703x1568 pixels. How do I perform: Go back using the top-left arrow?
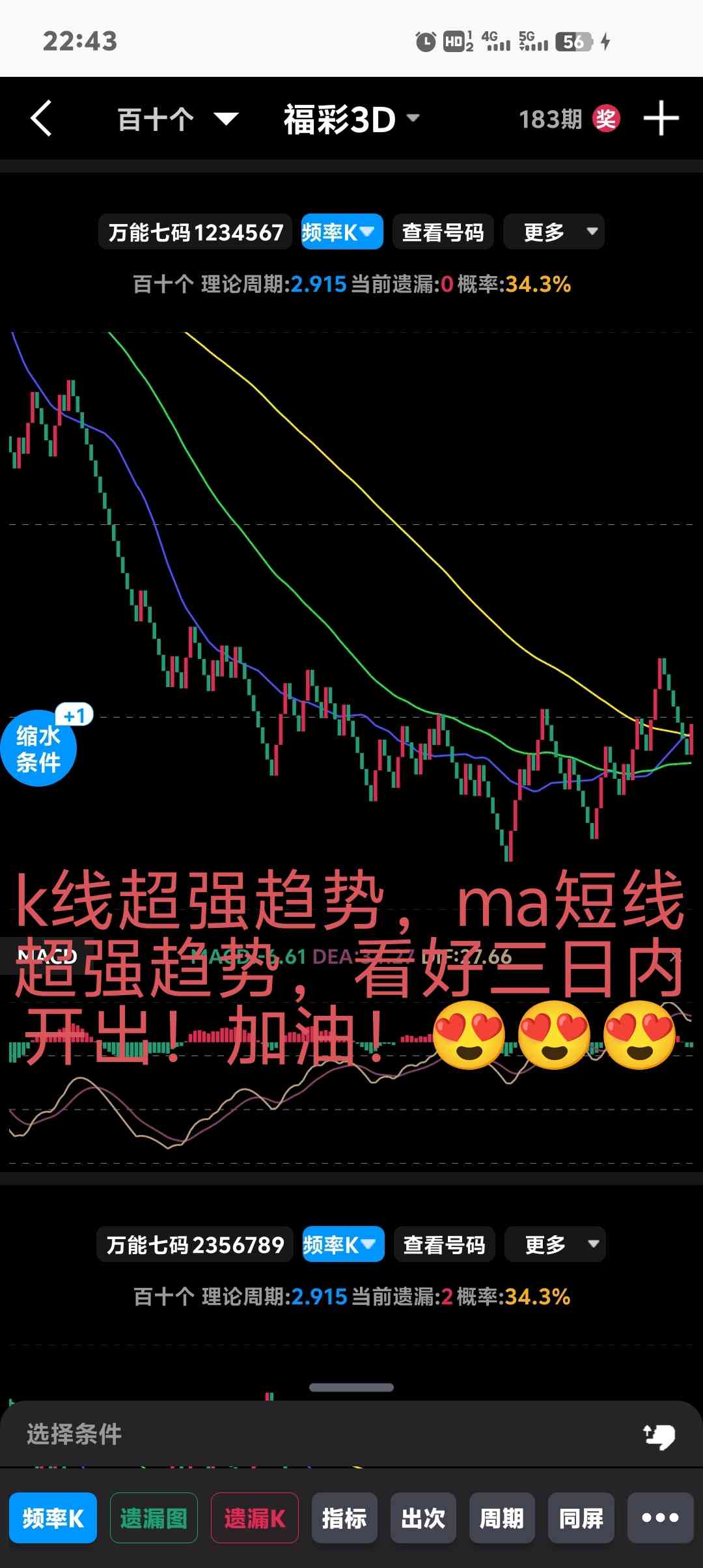tap(42, 119)
